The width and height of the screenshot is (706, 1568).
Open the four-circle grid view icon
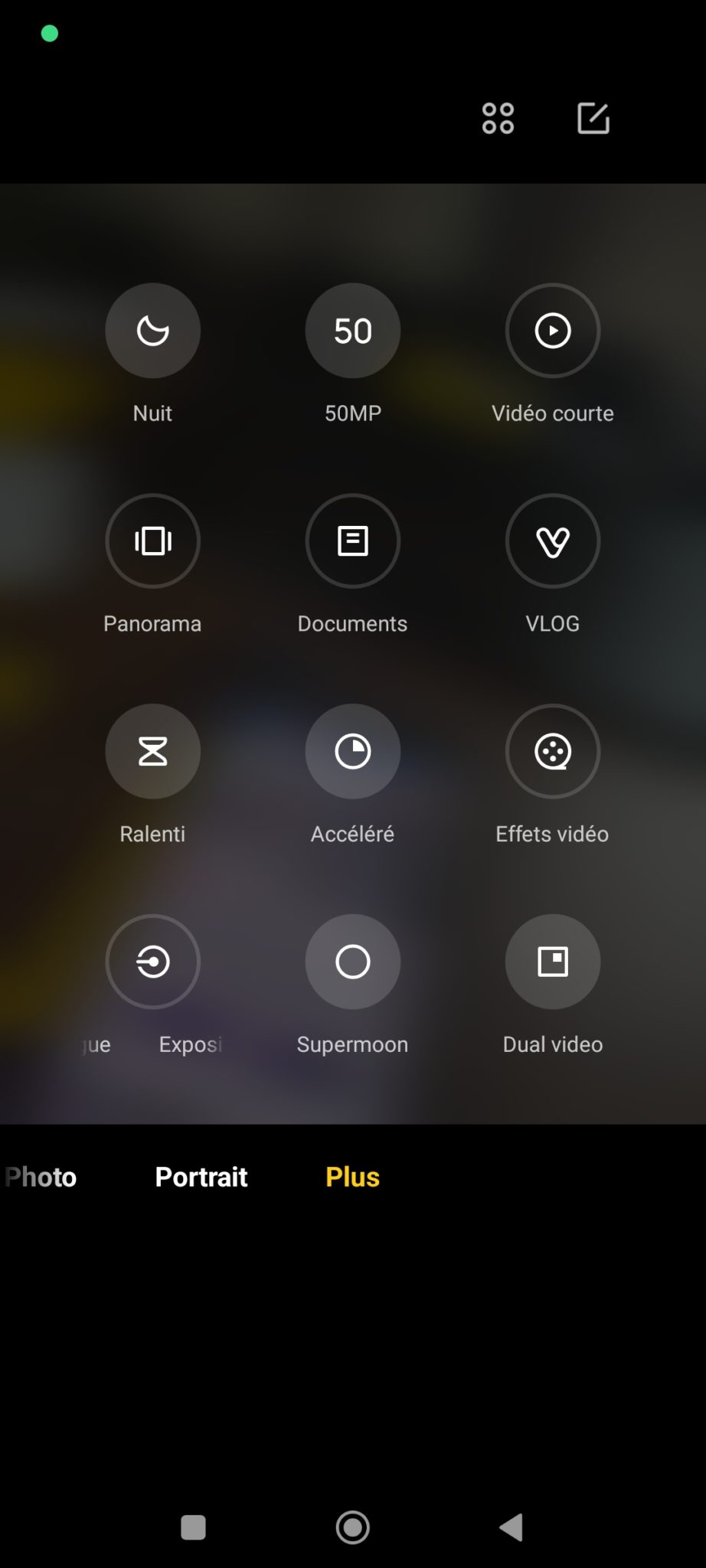point(498,119)
